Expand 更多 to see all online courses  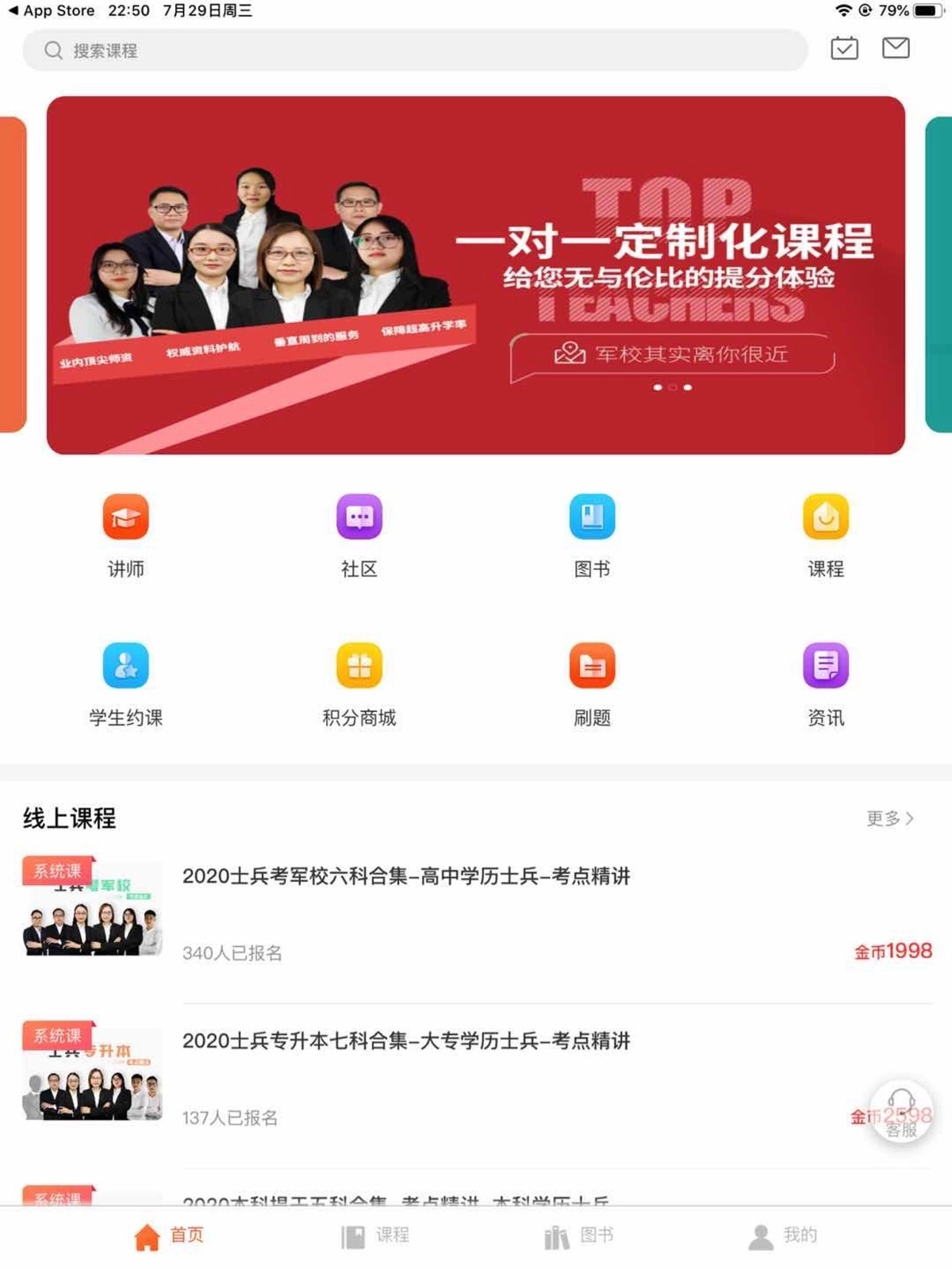(889, 820)
